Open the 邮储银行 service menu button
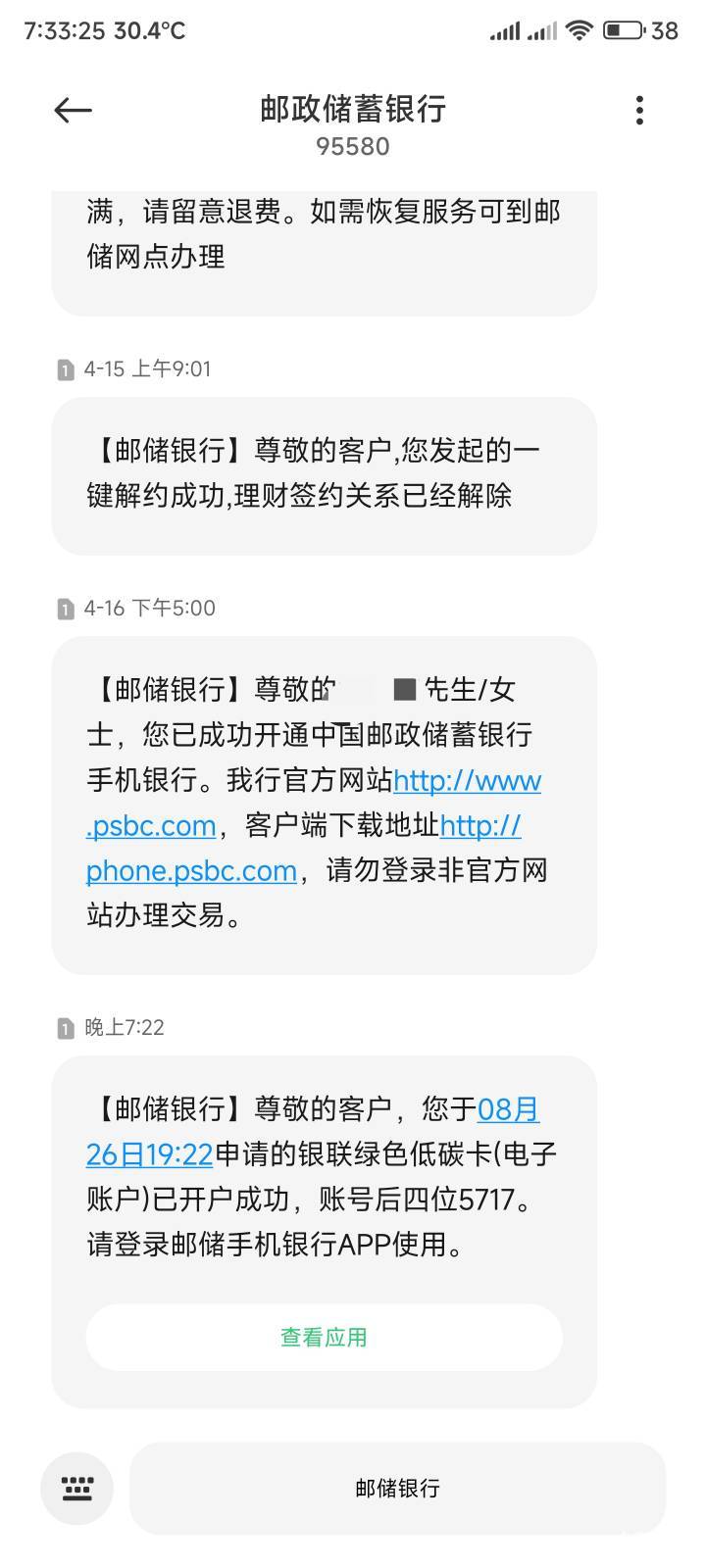This screenshot has width=706, height=1568. point(397,1488)
